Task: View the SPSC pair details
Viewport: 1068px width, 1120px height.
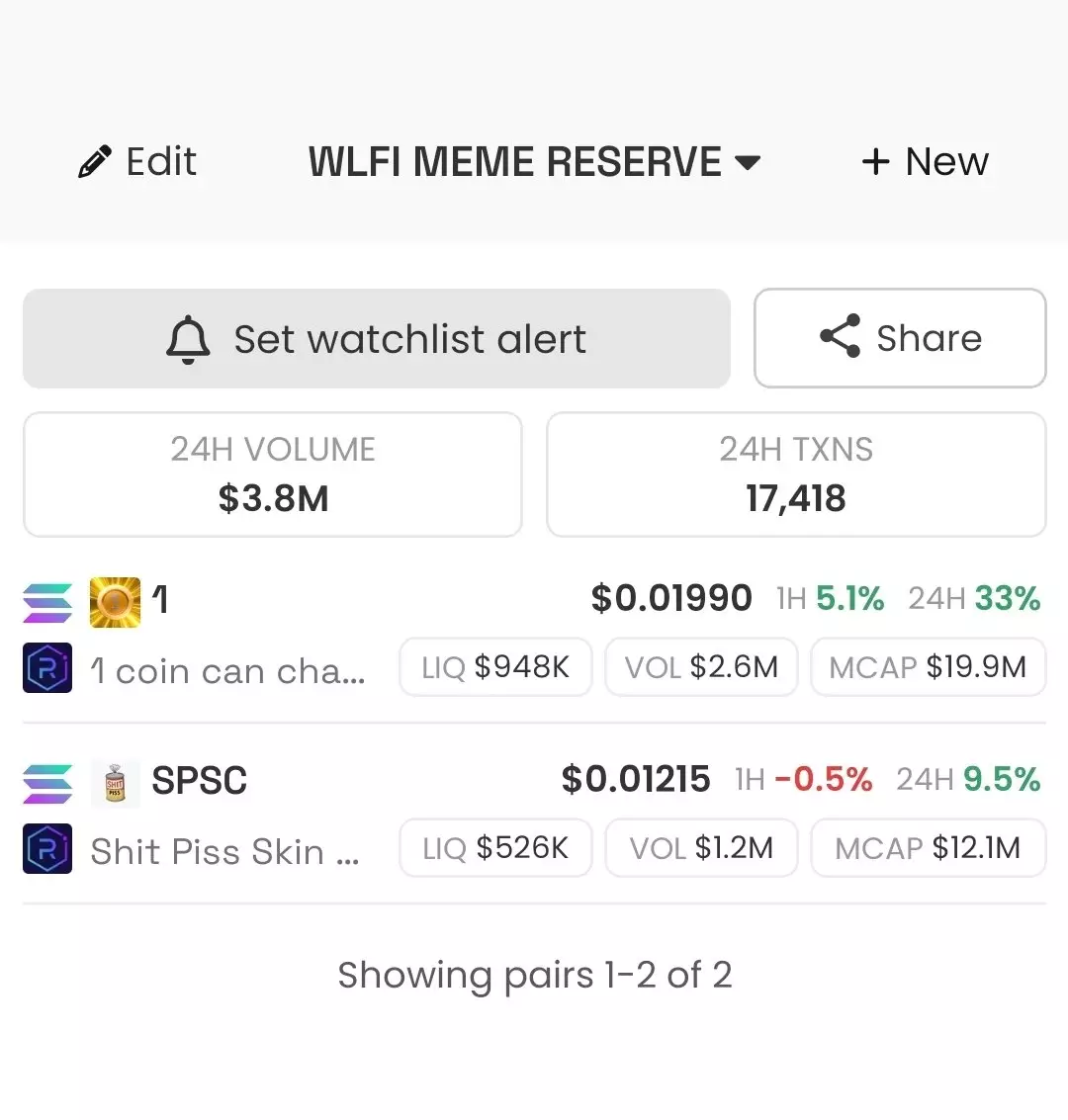Action: tap(199, 781)
